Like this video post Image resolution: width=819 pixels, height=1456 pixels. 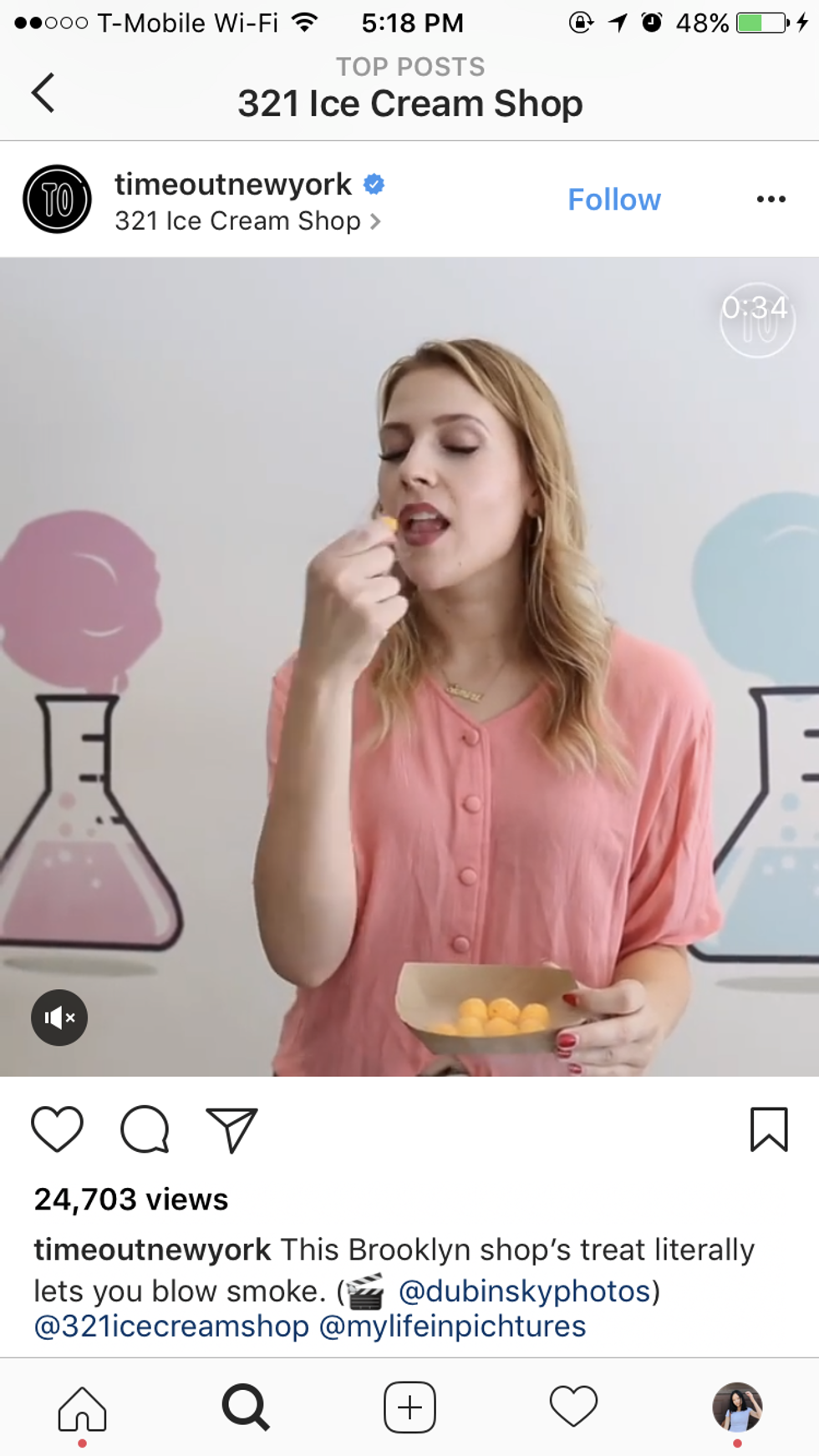57,1129
